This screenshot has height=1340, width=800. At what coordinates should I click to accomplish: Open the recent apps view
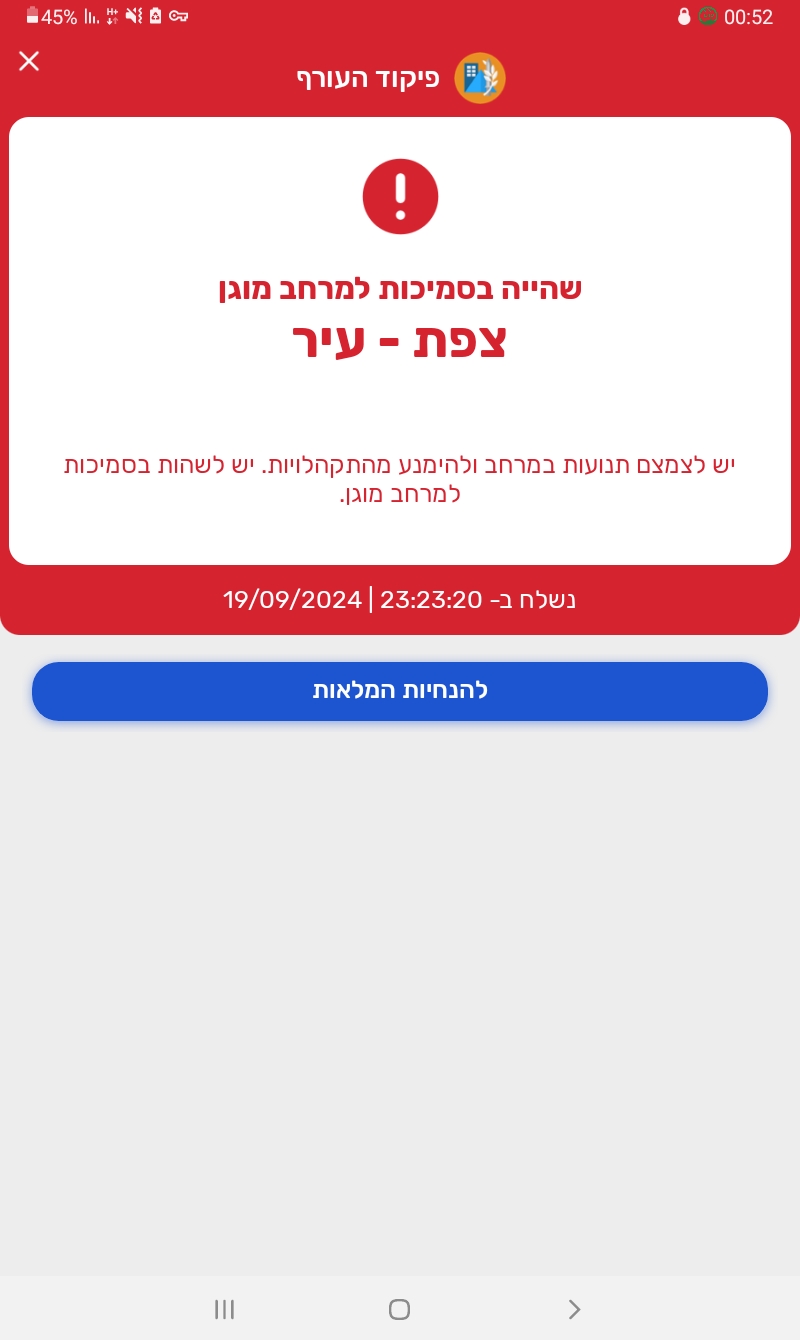click(224, 1309)
